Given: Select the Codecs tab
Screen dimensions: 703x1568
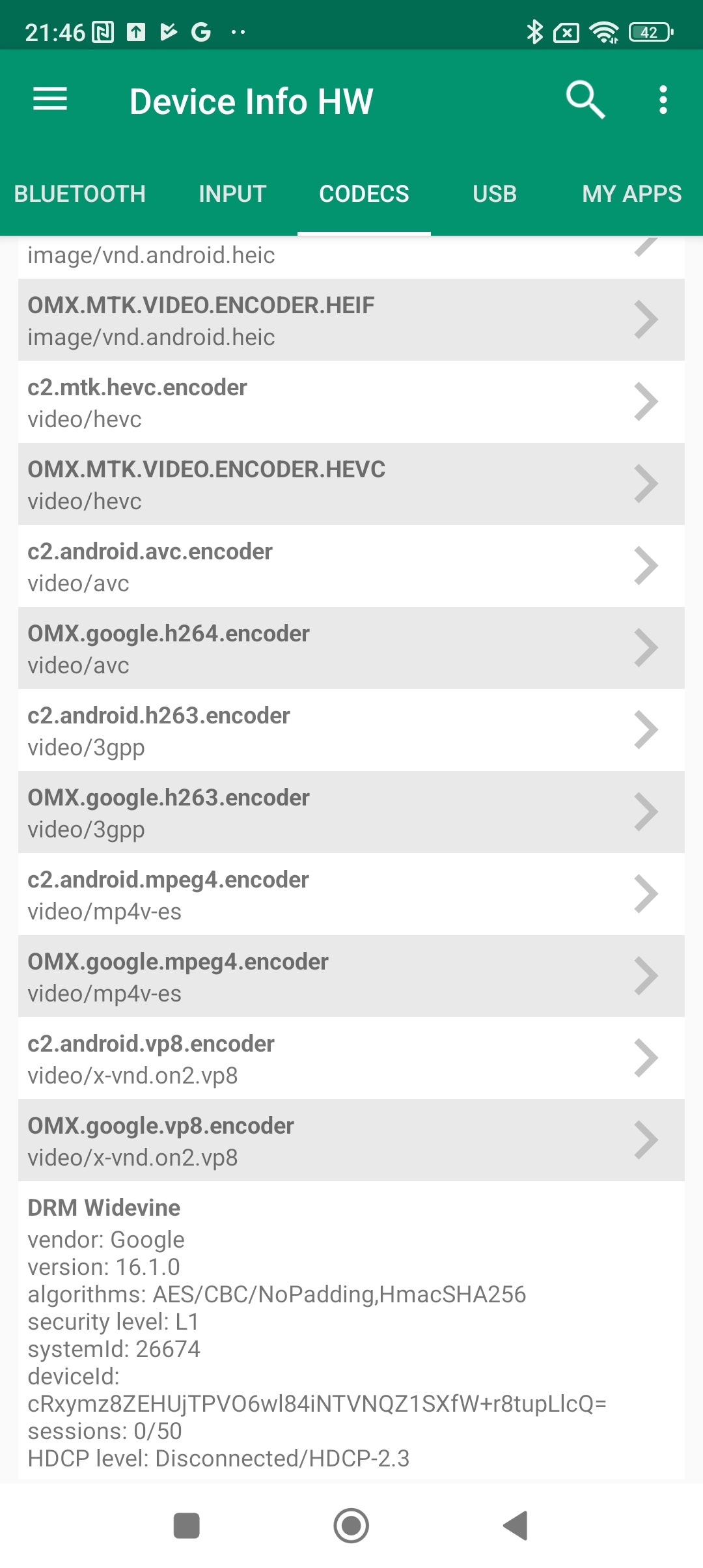Looking at the screenshot, I should tap(364, 194).
